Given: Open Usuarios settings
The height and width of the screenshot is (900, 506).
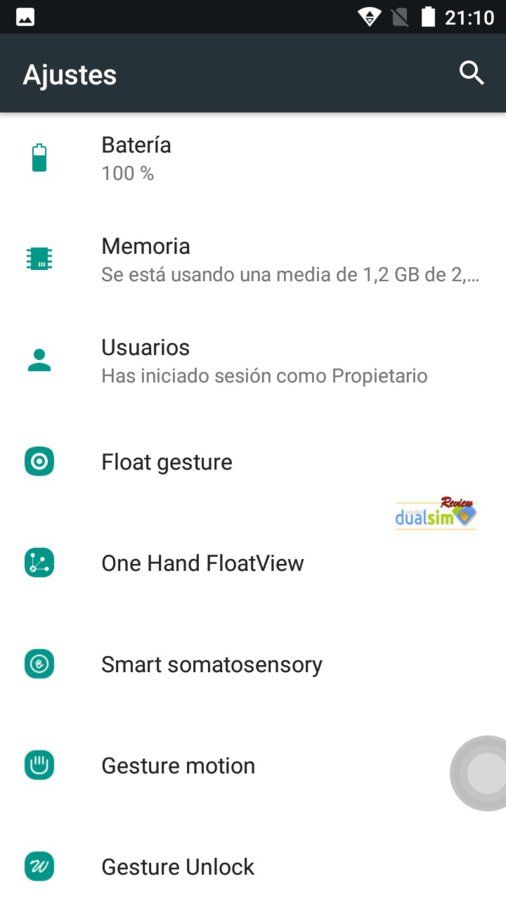Looking at the screenshot, I should [253, 360].
